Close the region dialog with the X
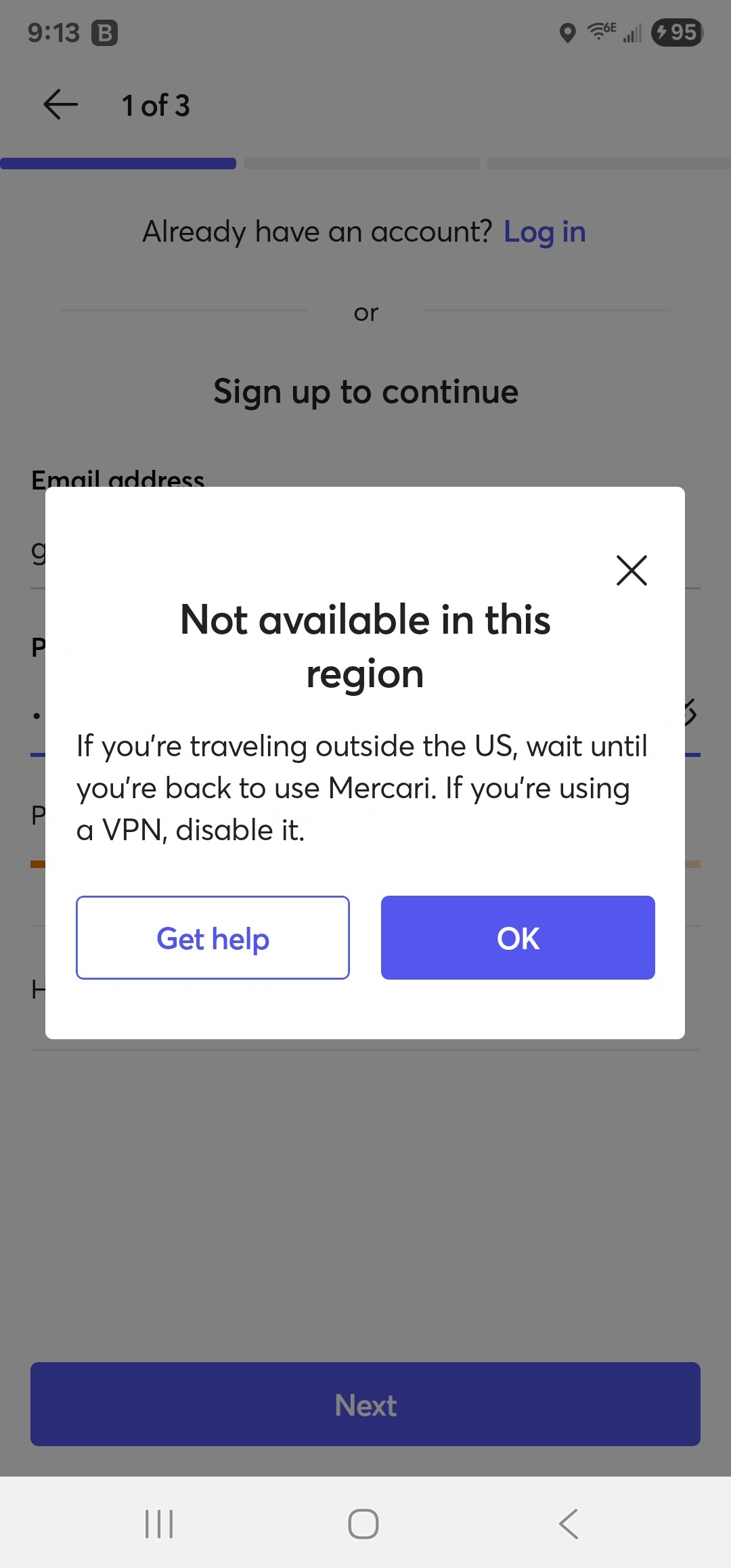Viewport: 731px width, 1568px height. (x=632, y=570)
